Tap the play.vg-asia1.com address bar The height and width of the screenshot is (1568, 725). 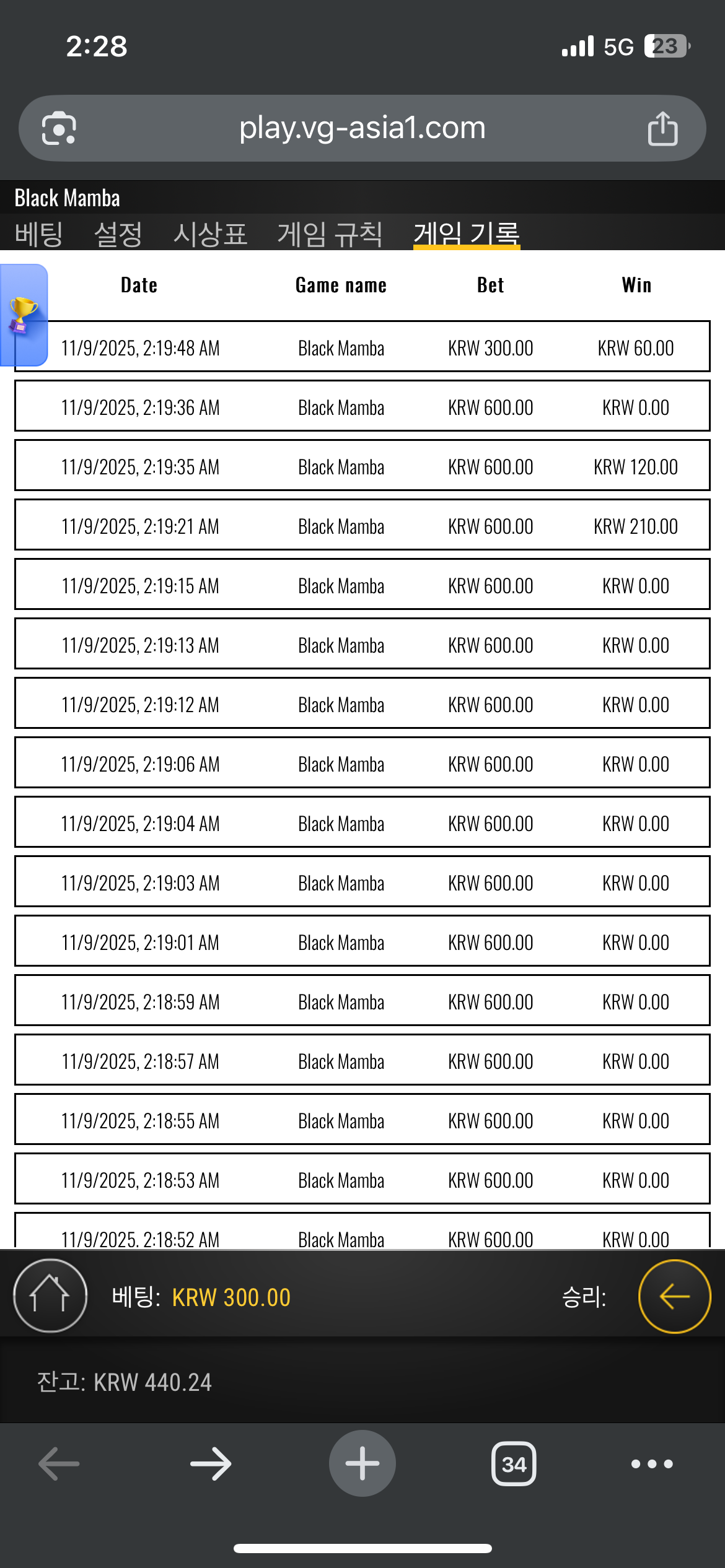tap(362, 128)
